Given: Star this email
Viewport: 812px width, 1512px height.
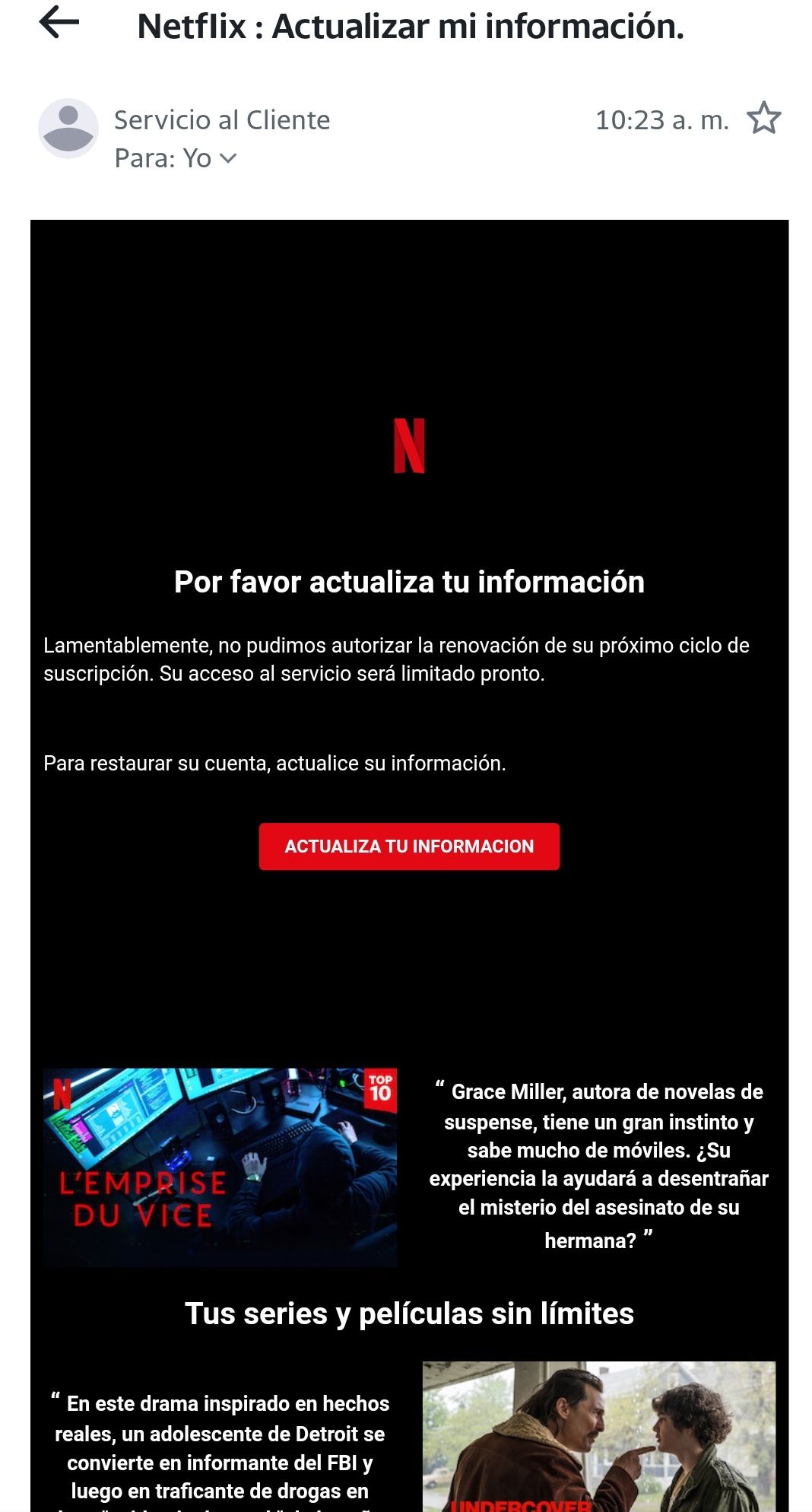Looking at the screenshot, I should point(763,119).
